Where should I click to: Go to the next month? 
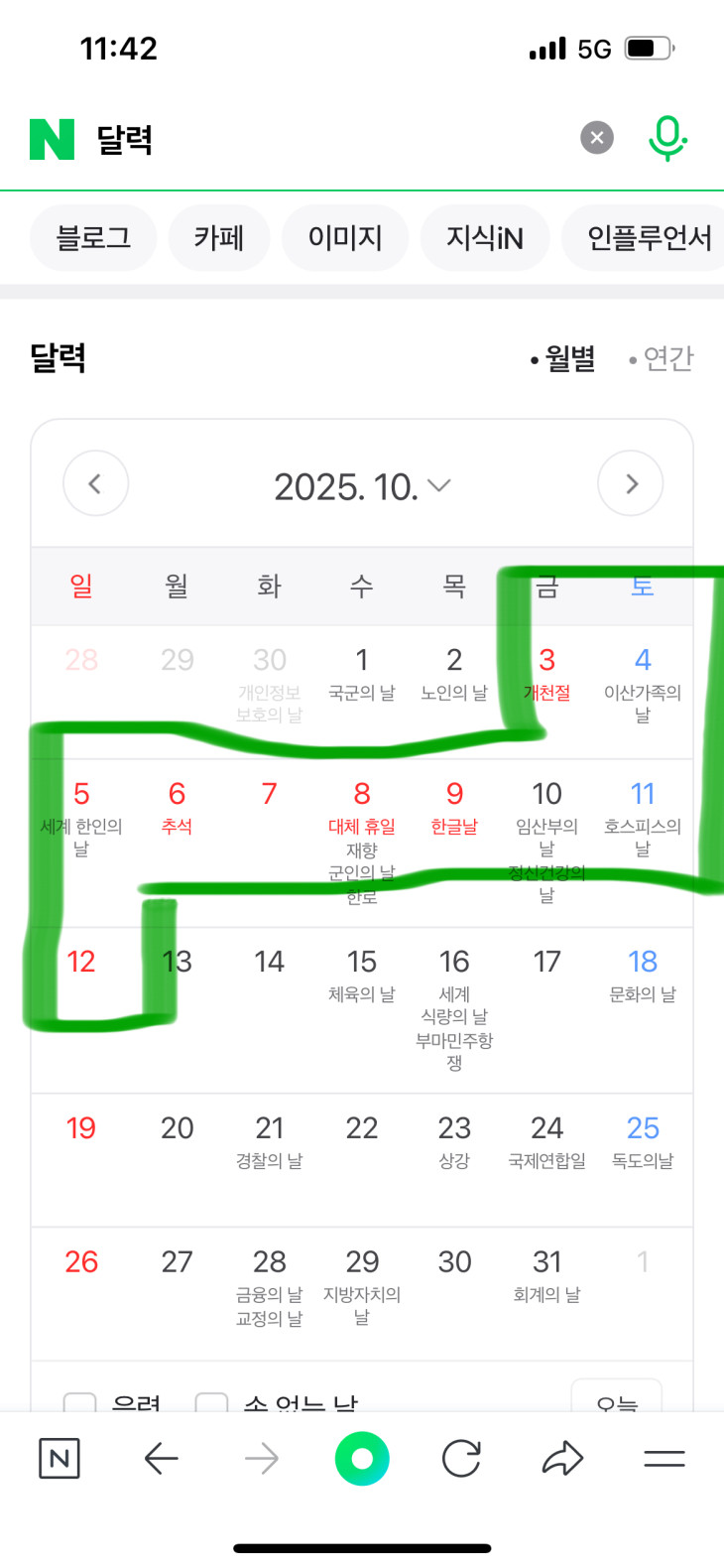631,483
